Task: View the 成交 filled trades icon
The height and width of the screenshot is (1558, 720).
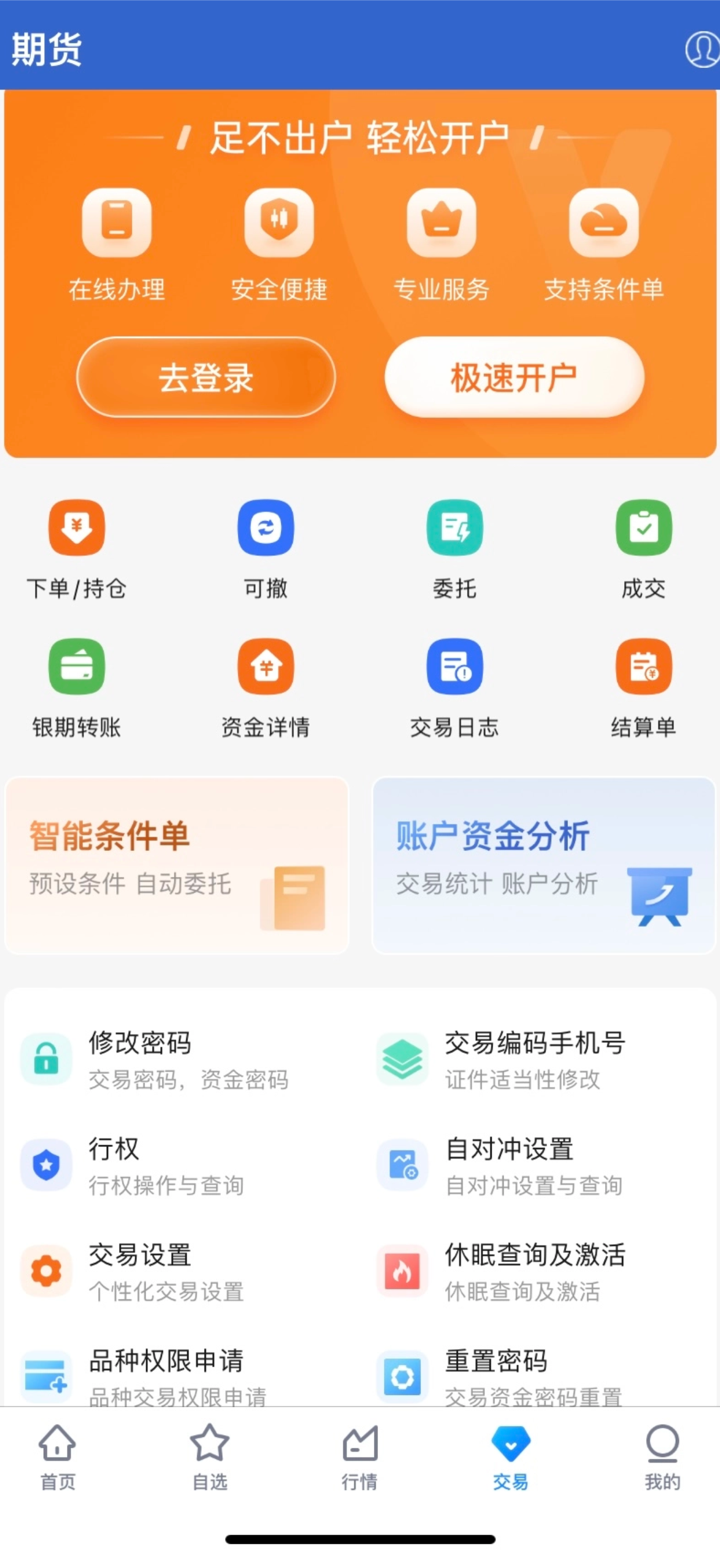Action: (643, 547)
